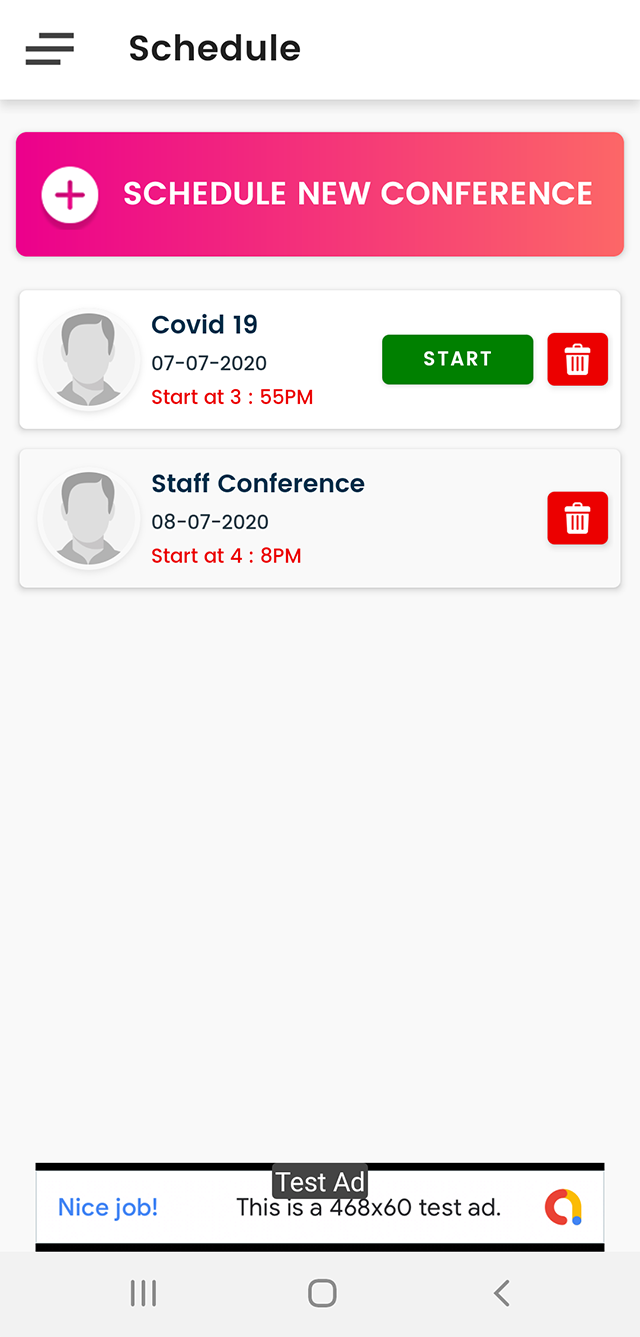This screenshot has width=640, height=1337.
Task: Go back using the system back button
Action: (501, 1293)
